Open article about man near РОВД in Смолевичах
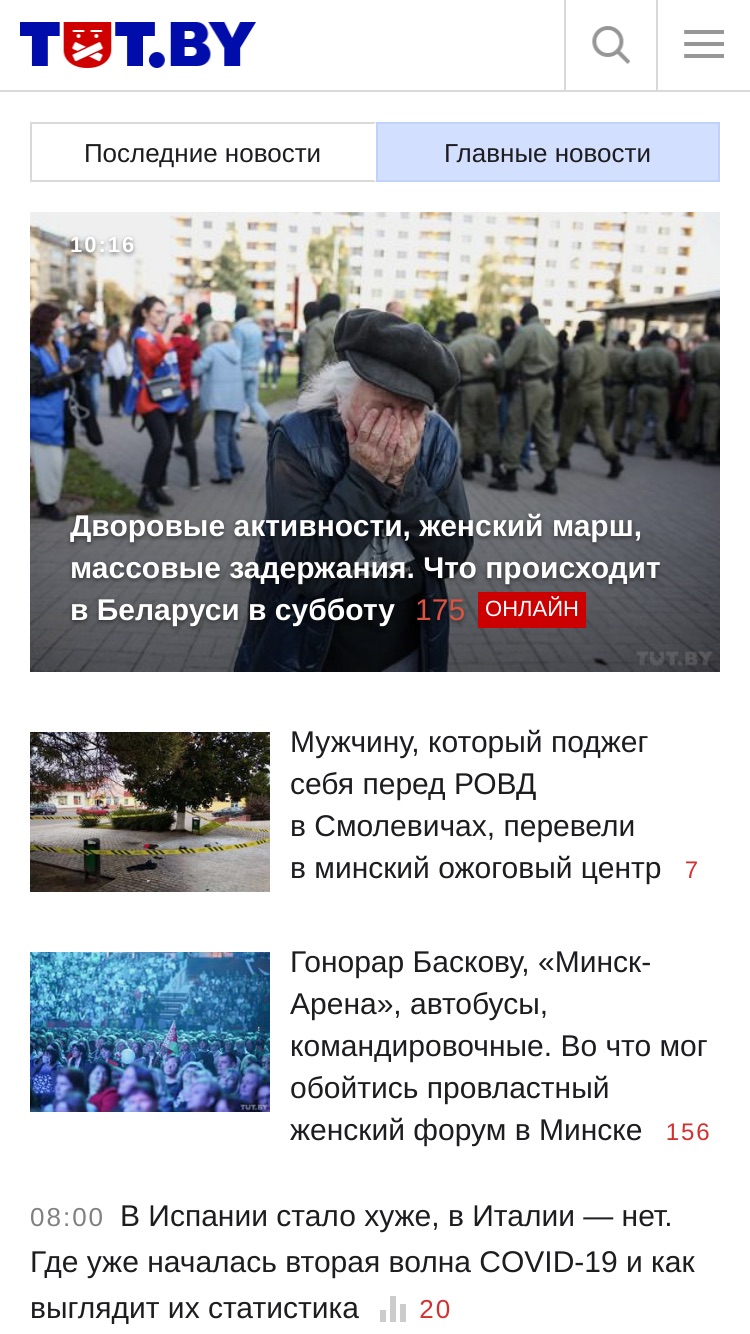 475,806
